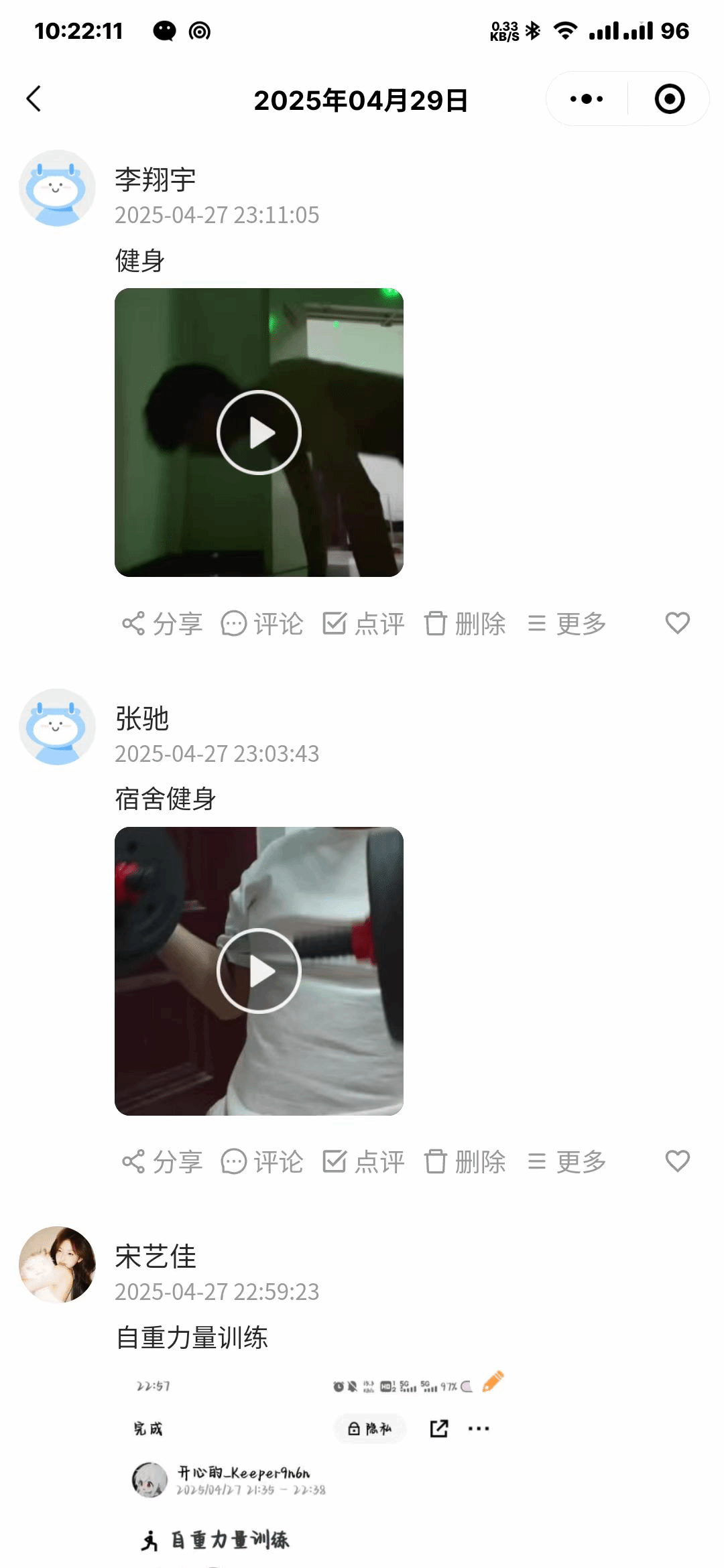Share 李翔宇's post
Image resolution: width=724 pixels, height=1568 pixels.
coord(162,623)
